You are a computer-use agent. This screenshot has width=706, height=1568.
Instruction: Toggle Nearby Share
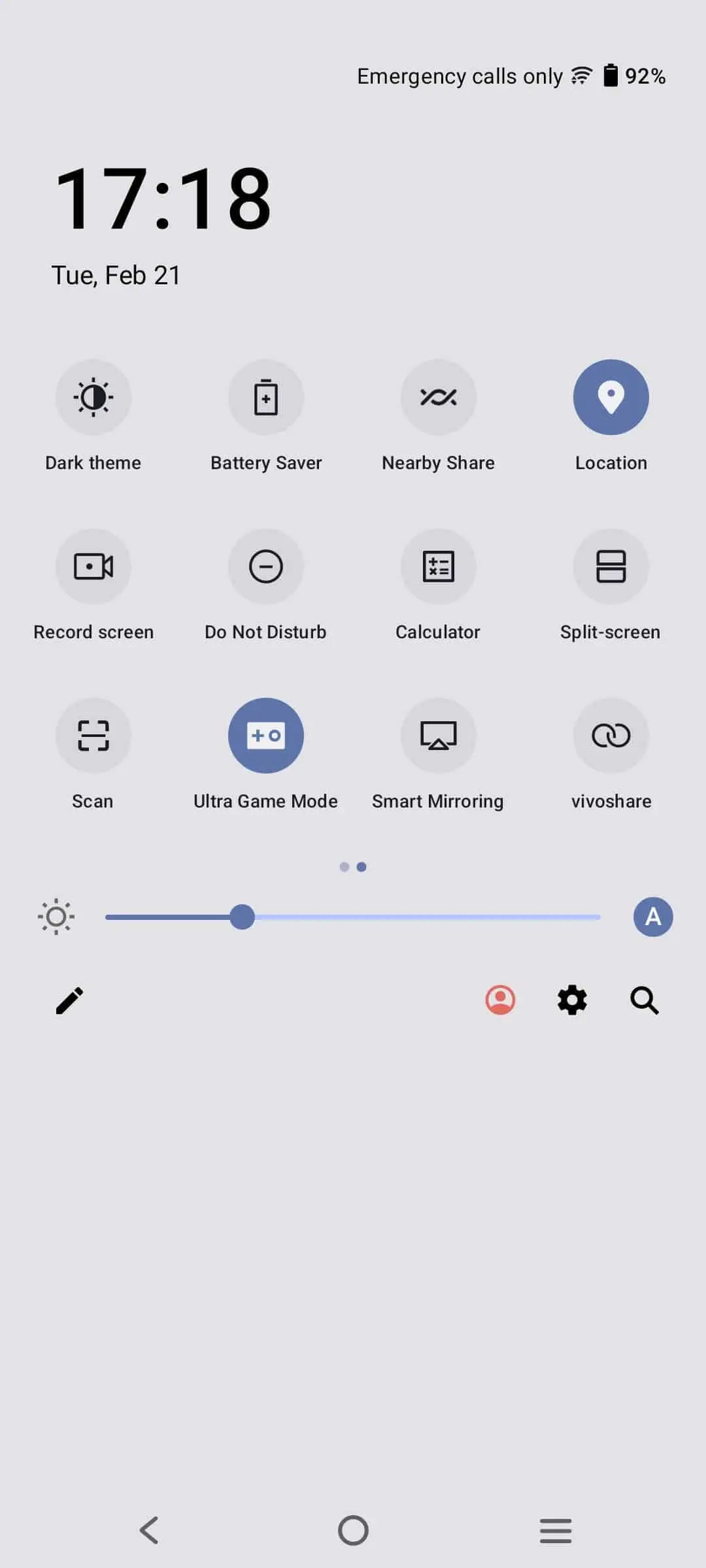point(438,397)
